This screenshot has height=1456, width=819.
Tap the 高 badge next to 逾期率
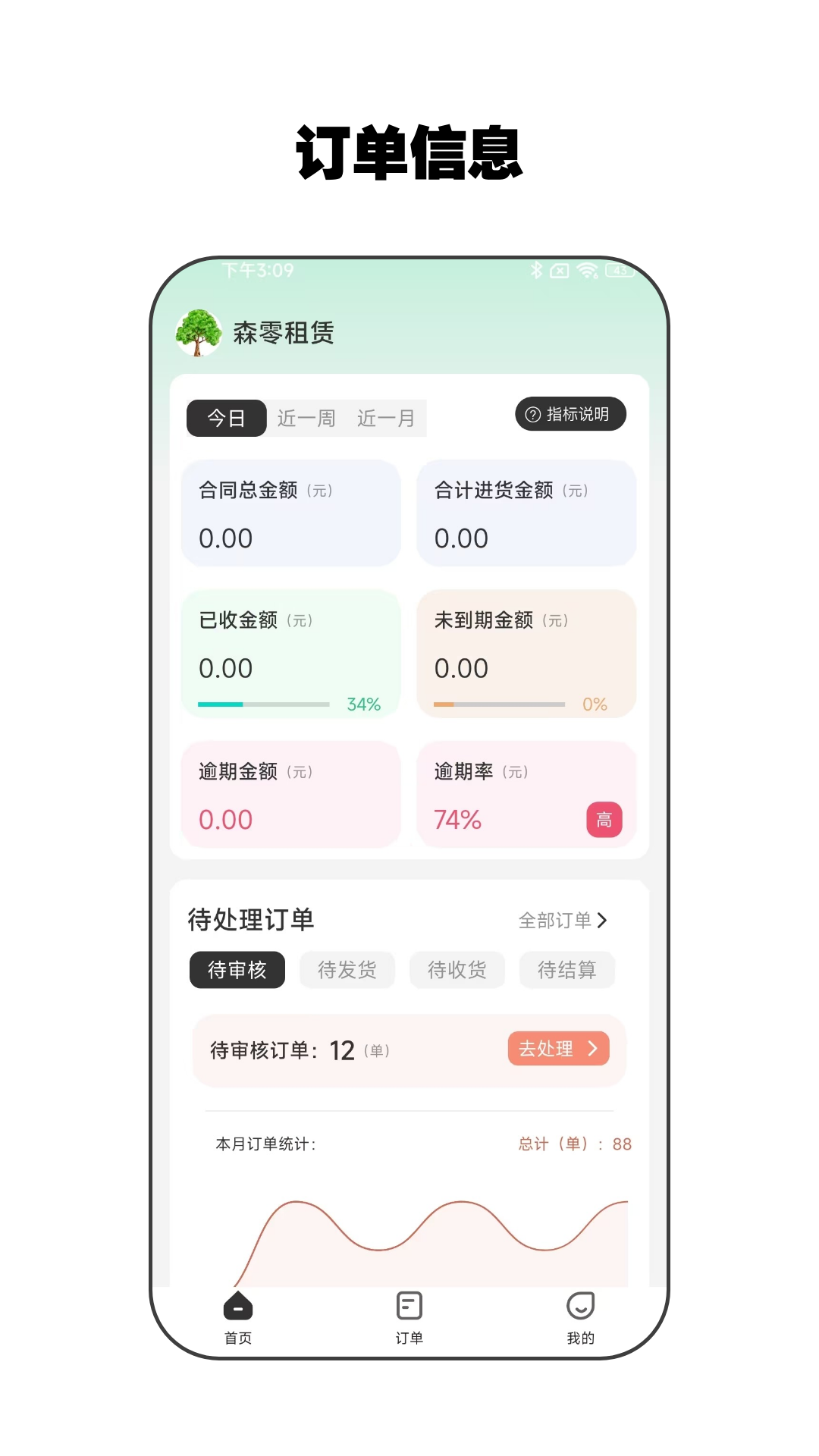(x=603, y=820)
